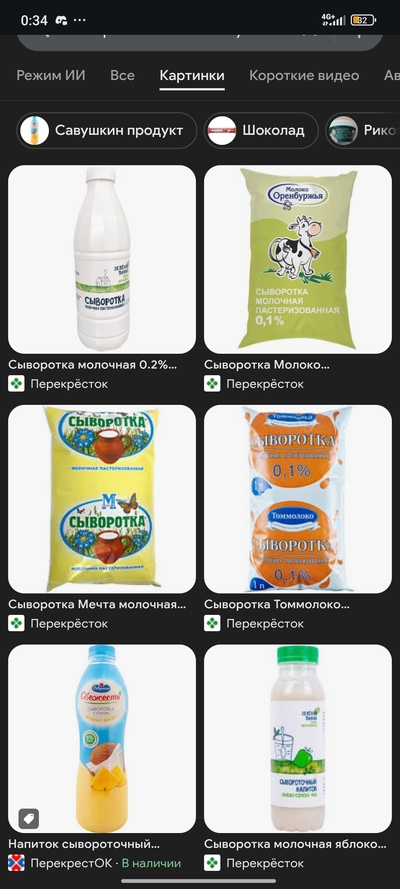The width and height of the screenshot is (400, 889).
Task: Open the Короткие видео tab
Action: pos(304,75)
